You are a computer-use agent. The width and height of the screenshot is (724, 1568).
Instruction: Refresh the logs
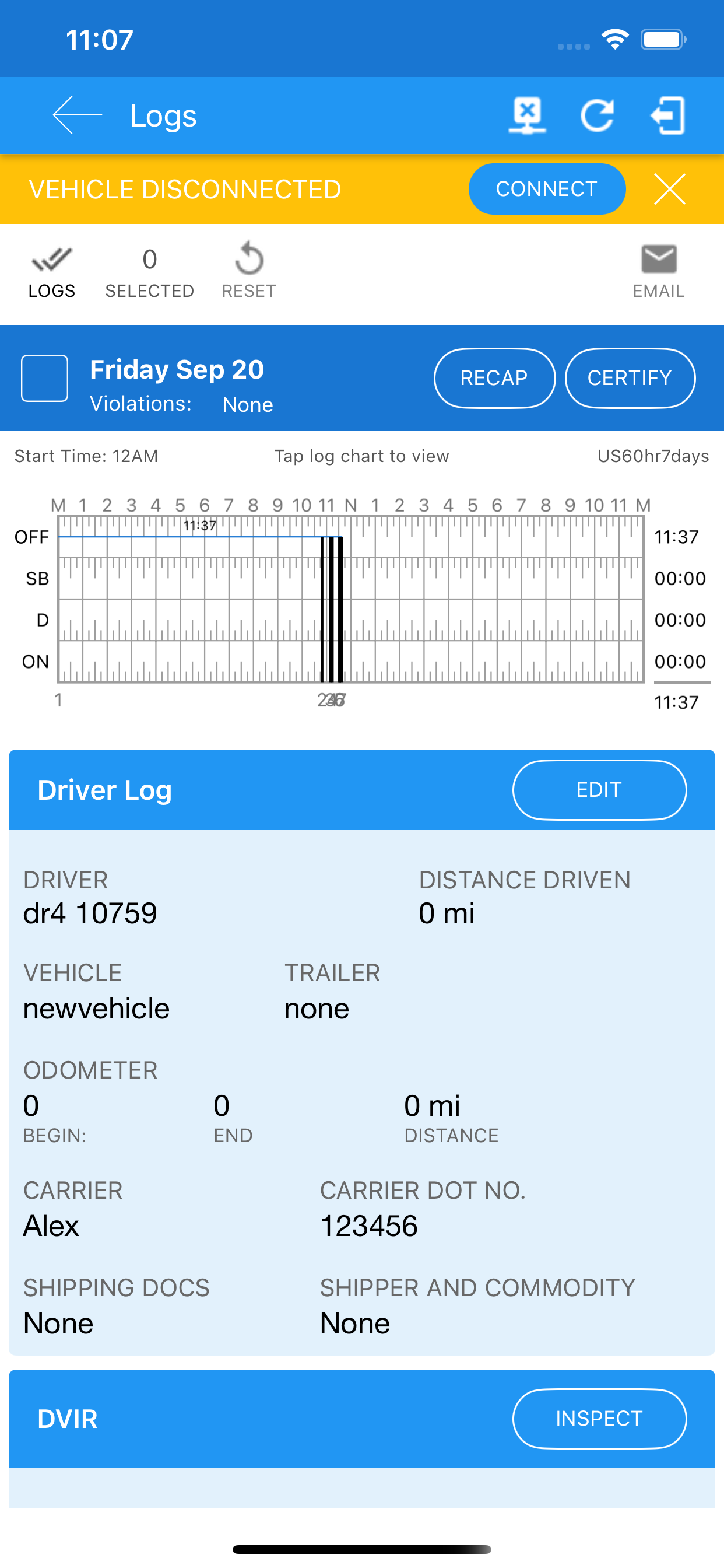coord(597,115)
